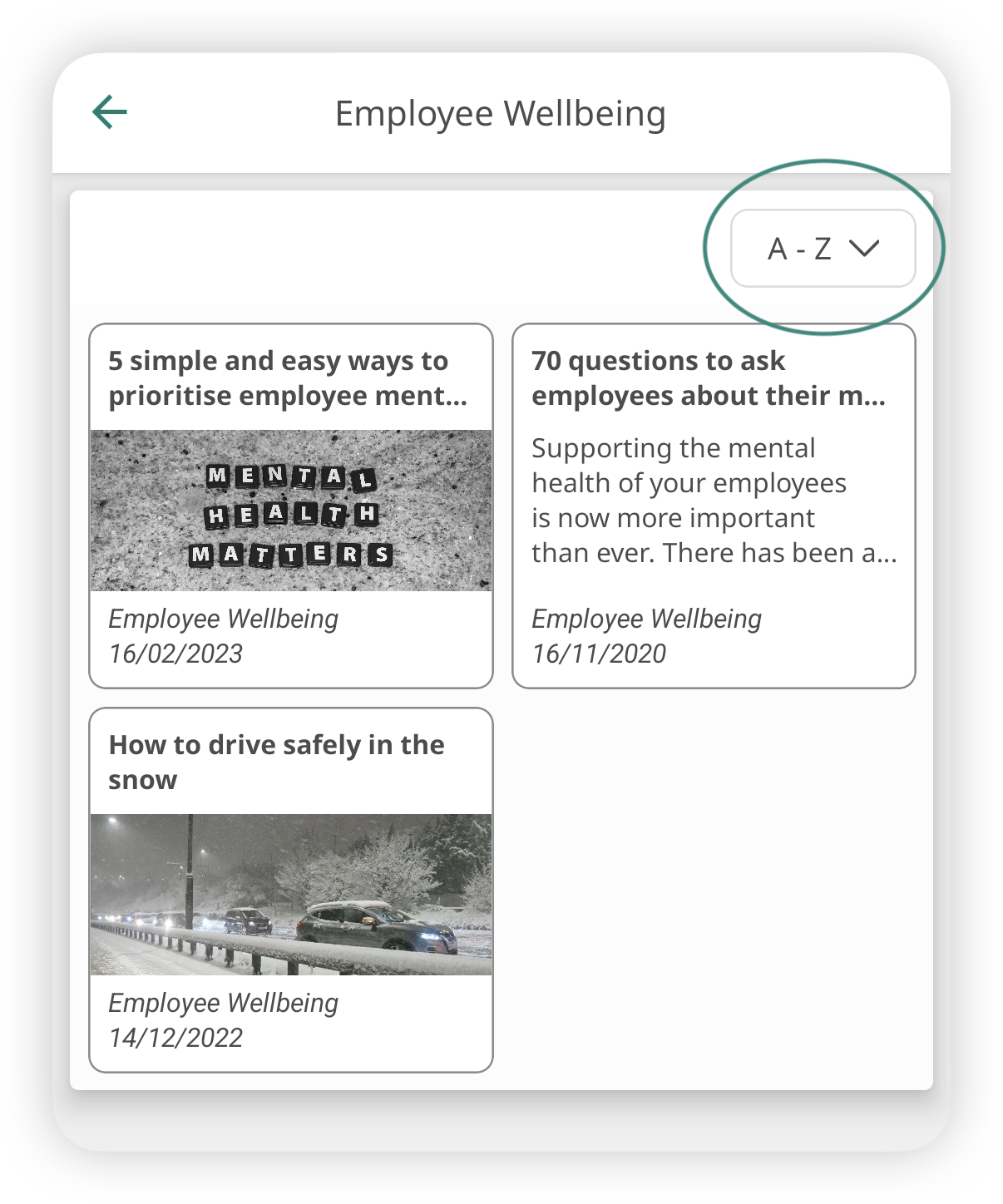Open the A - Z sort dropdown
Screen dimensions: 1003x1204
pos(823,249)
